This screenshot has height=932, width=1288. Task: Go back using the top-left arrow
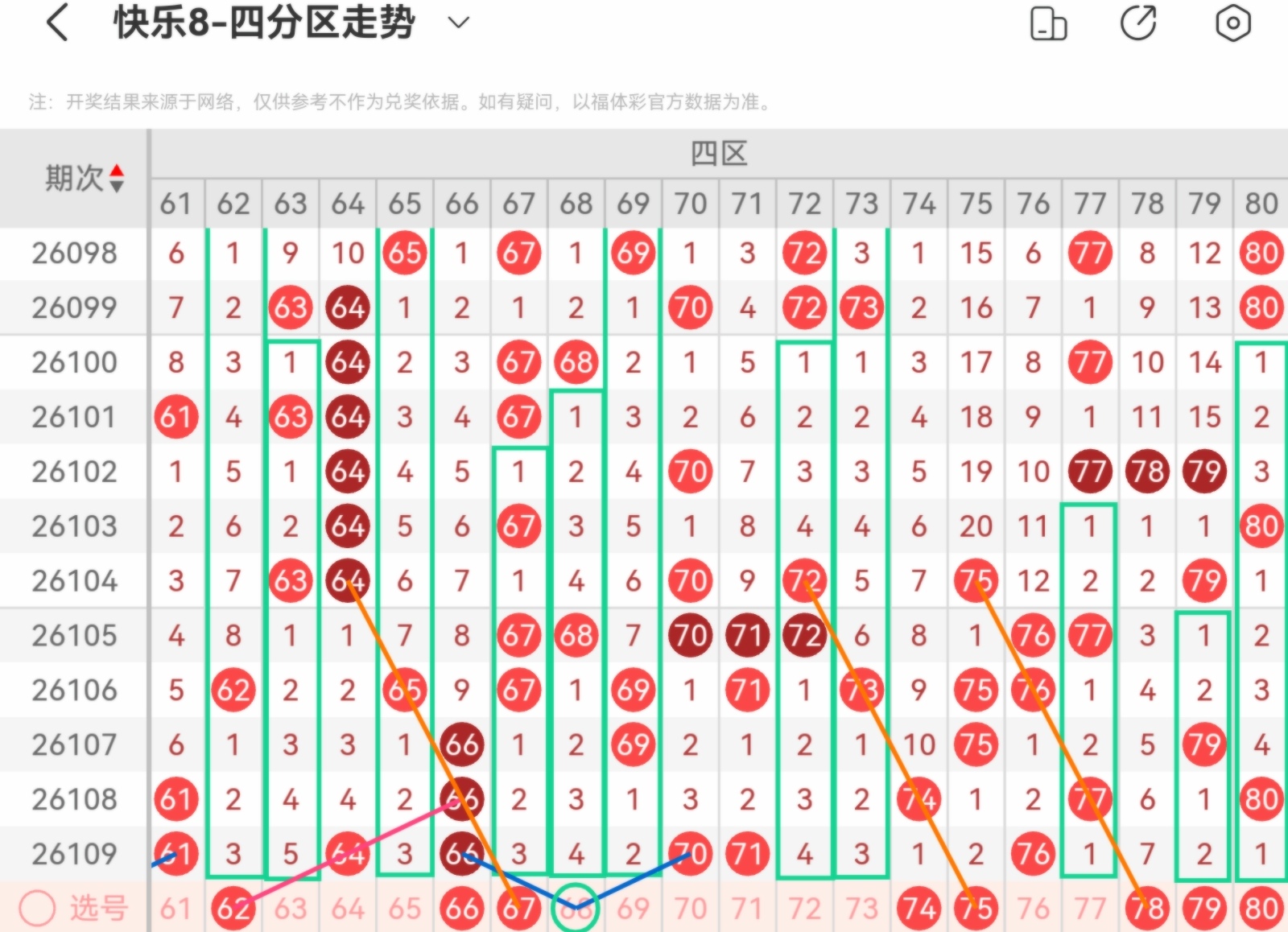(x=56, y=23)
